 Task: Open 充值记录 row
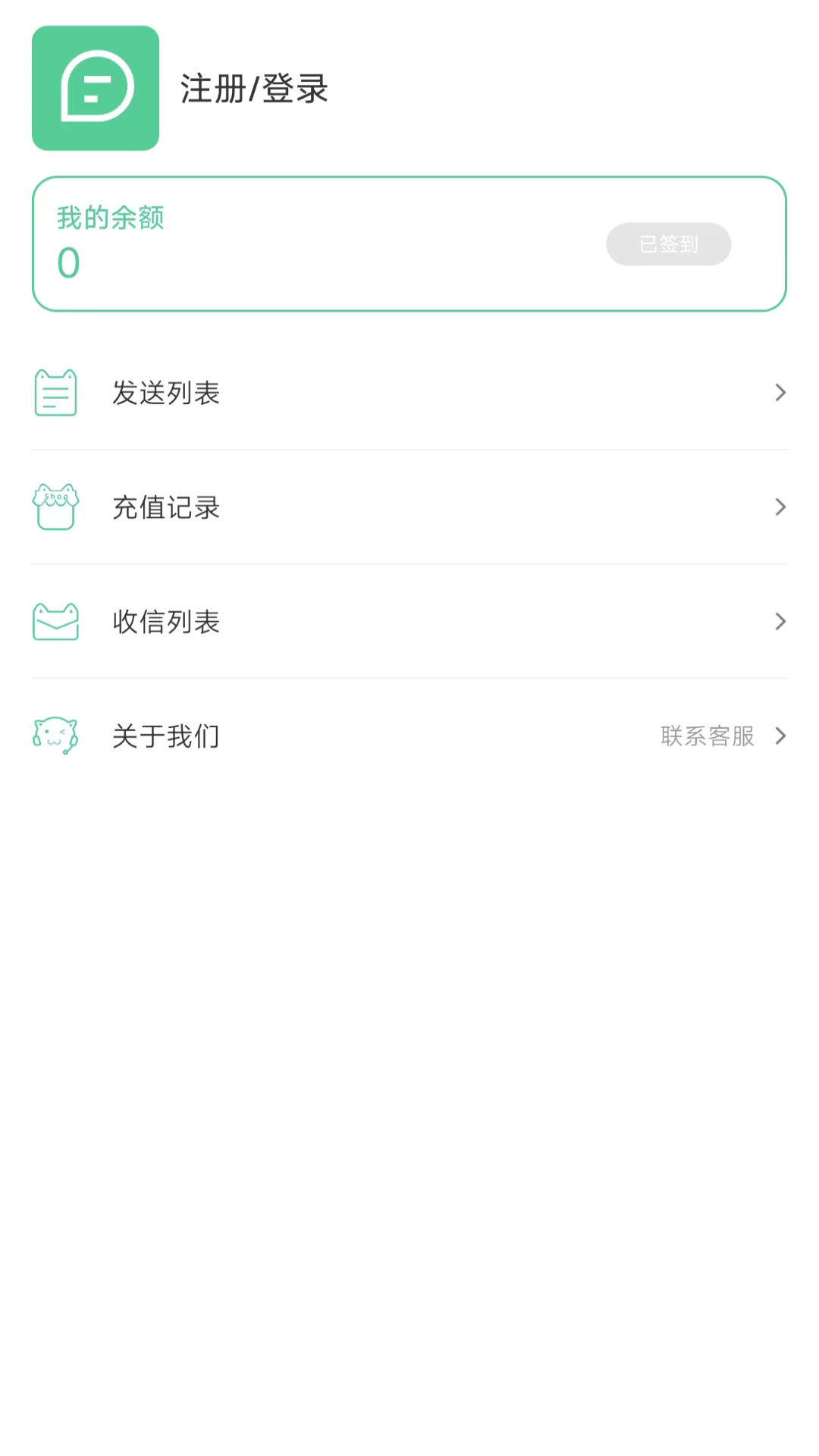(x=409, y=507)
